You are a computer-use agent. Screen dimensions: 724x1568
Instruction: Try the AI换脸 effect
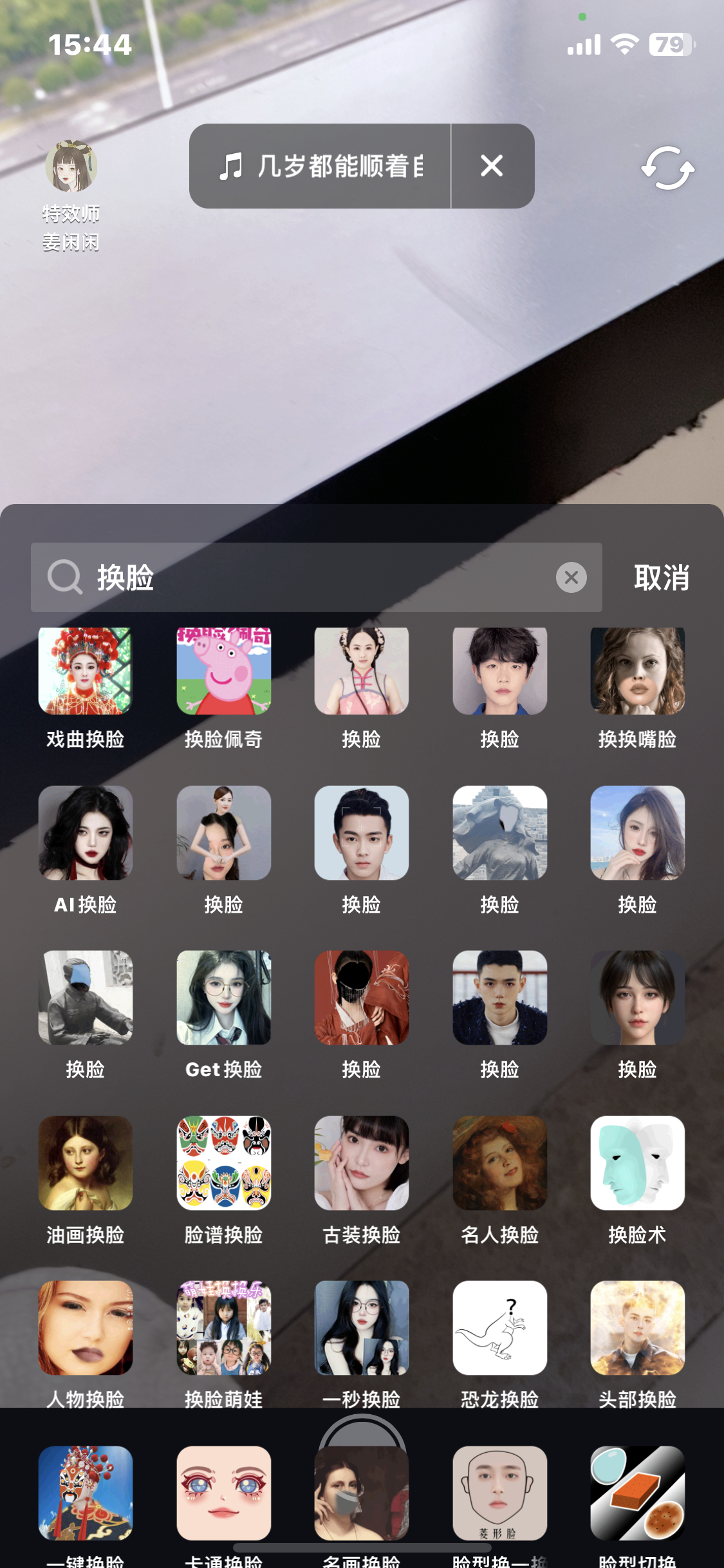pyautogui.click(x=86, y=833)
